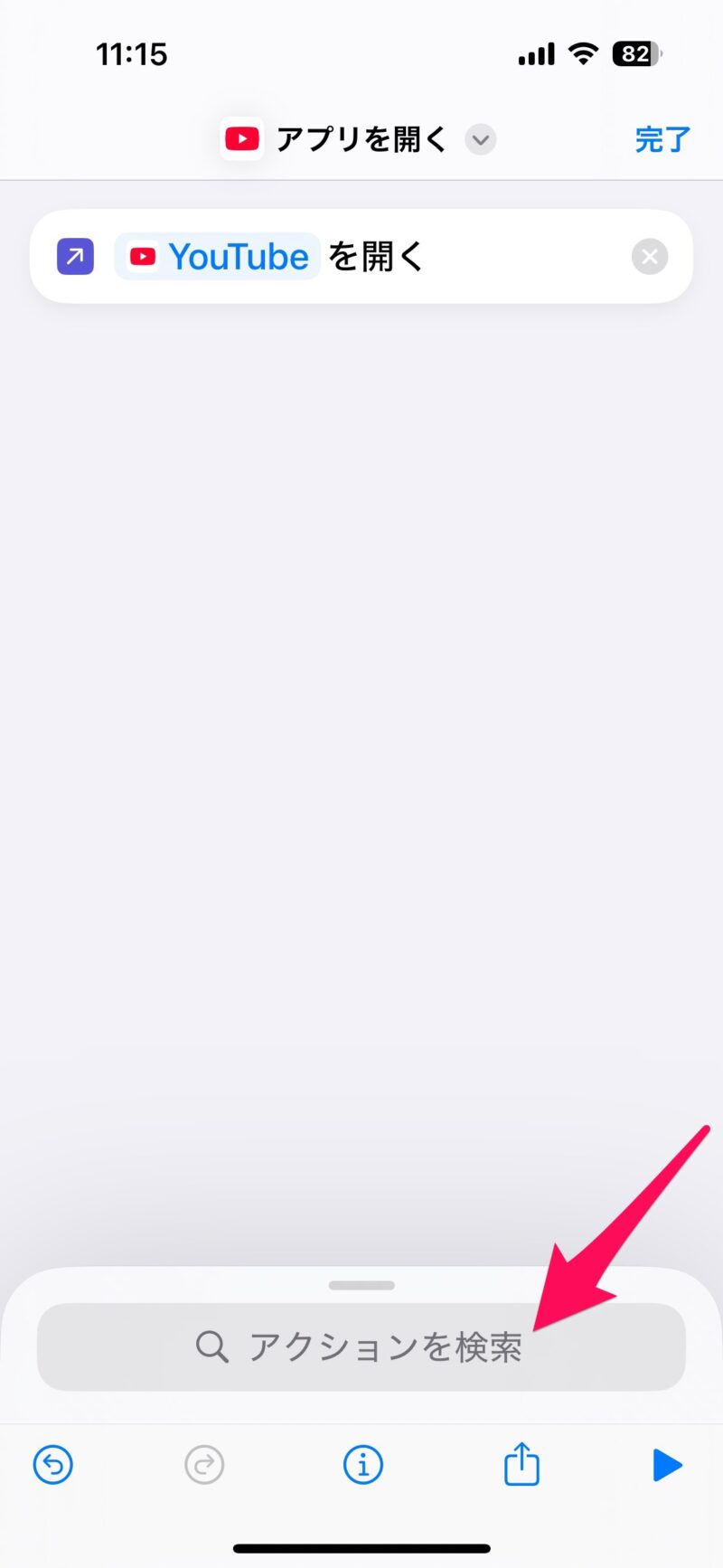Tap the YouTube shortcut icon in title
The height and width of the screenshot is (1568, 723).
pyautogui.click(x=242, y=139)
